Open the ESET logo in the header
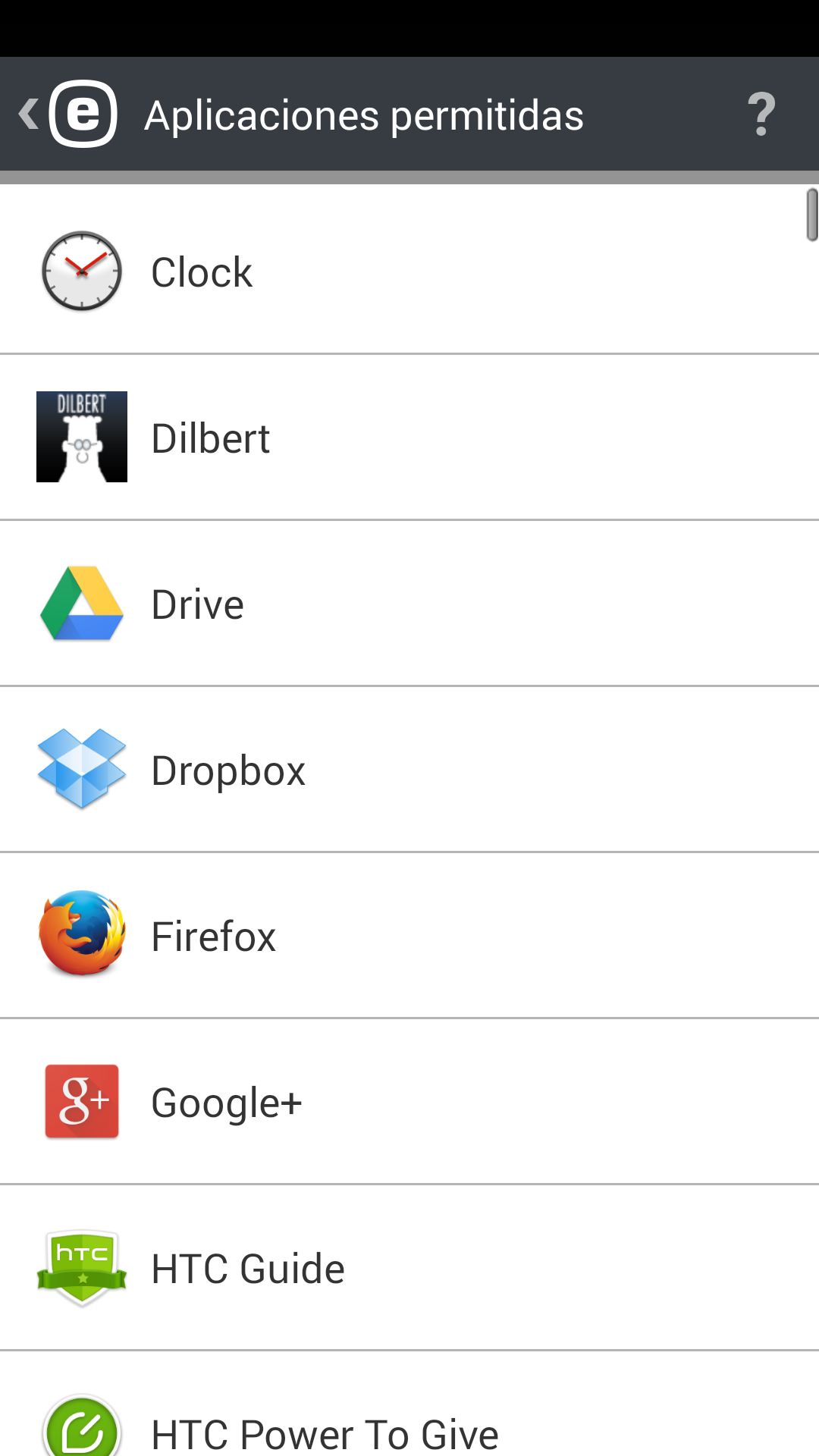Image resolution: width=819 pixels, height=1456 pixels. coord(82,114)
